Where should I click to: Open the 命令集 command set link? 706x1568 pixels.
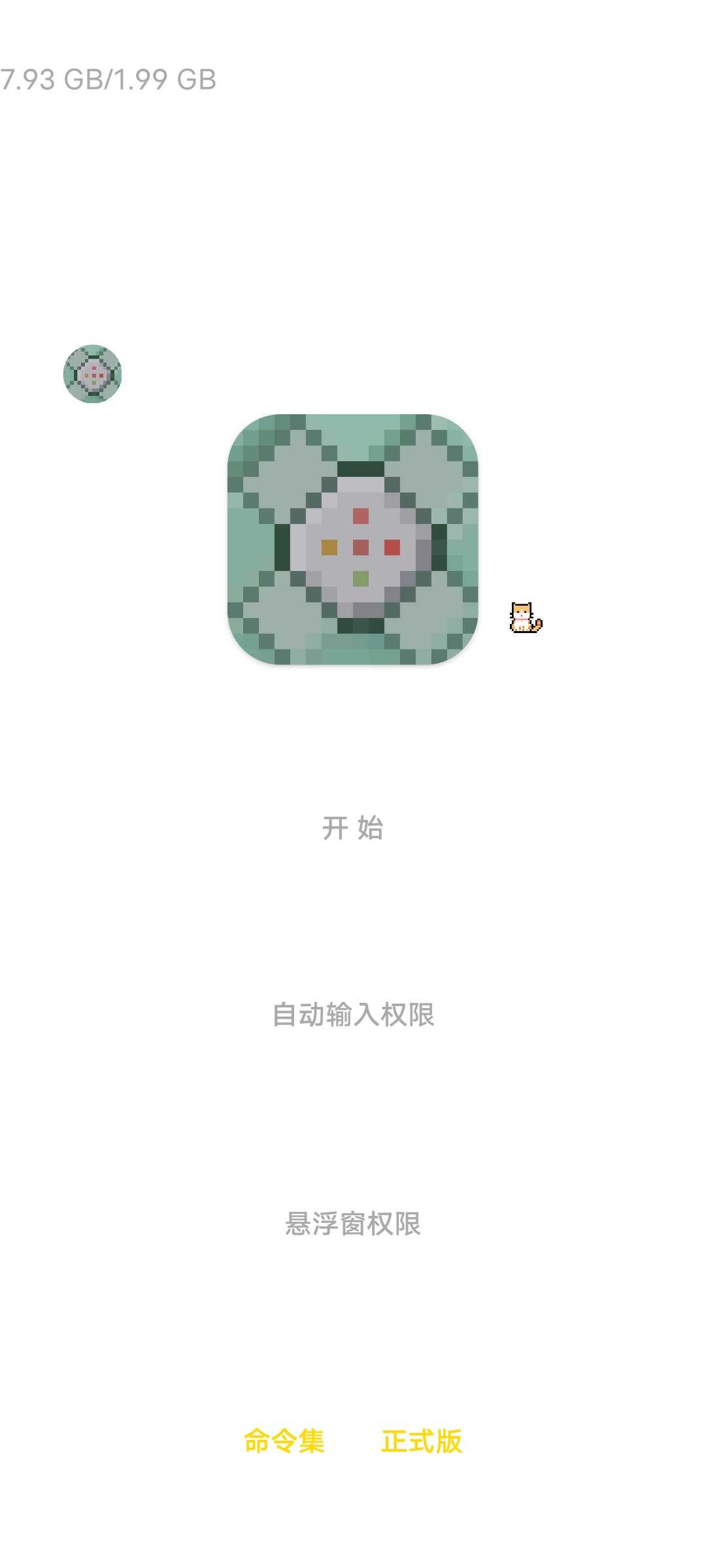tap(284, 1441)
